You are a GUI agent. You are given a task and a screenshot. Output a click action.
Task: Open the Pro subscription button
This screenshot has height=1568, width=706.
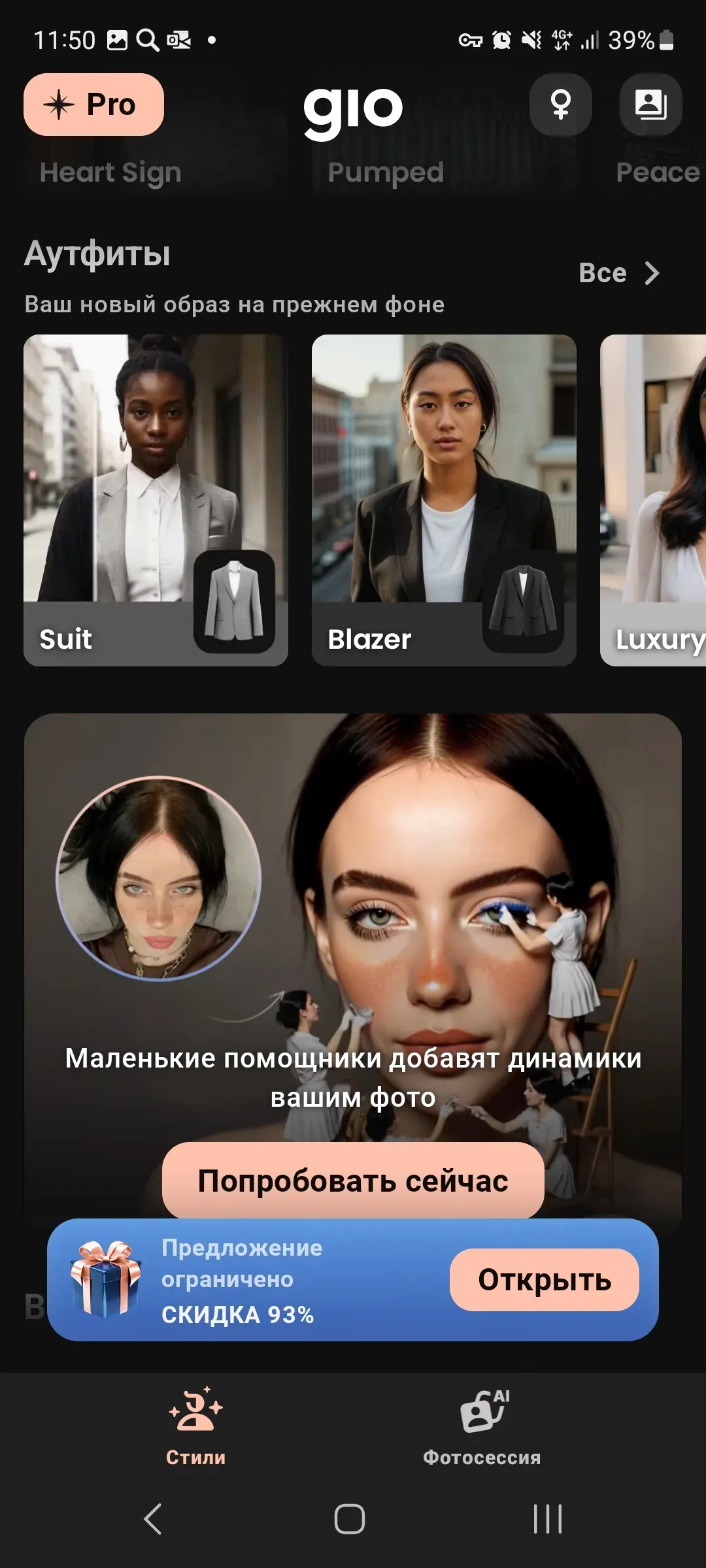[93, 105]
